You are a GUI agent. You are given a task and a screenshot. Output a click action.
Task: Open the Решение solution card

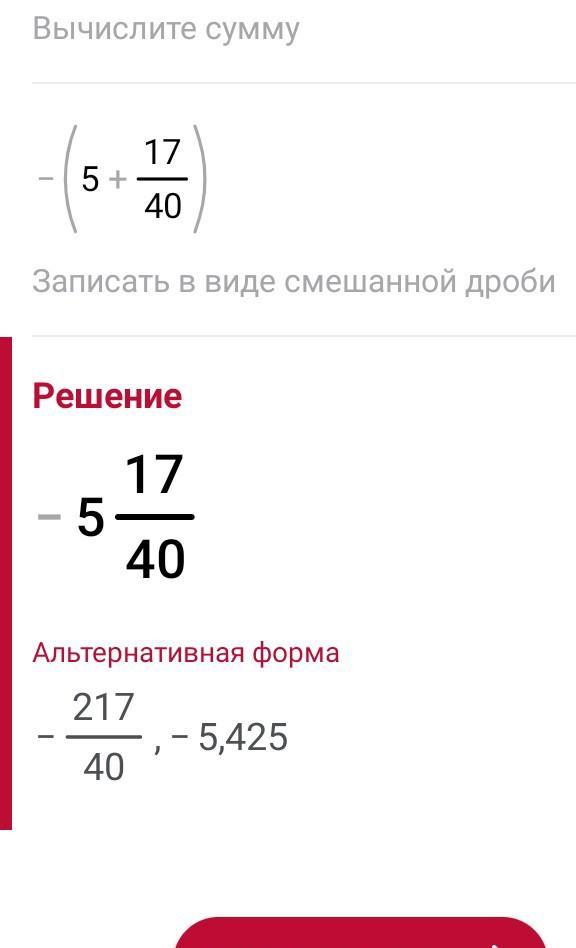pos(288,583)
